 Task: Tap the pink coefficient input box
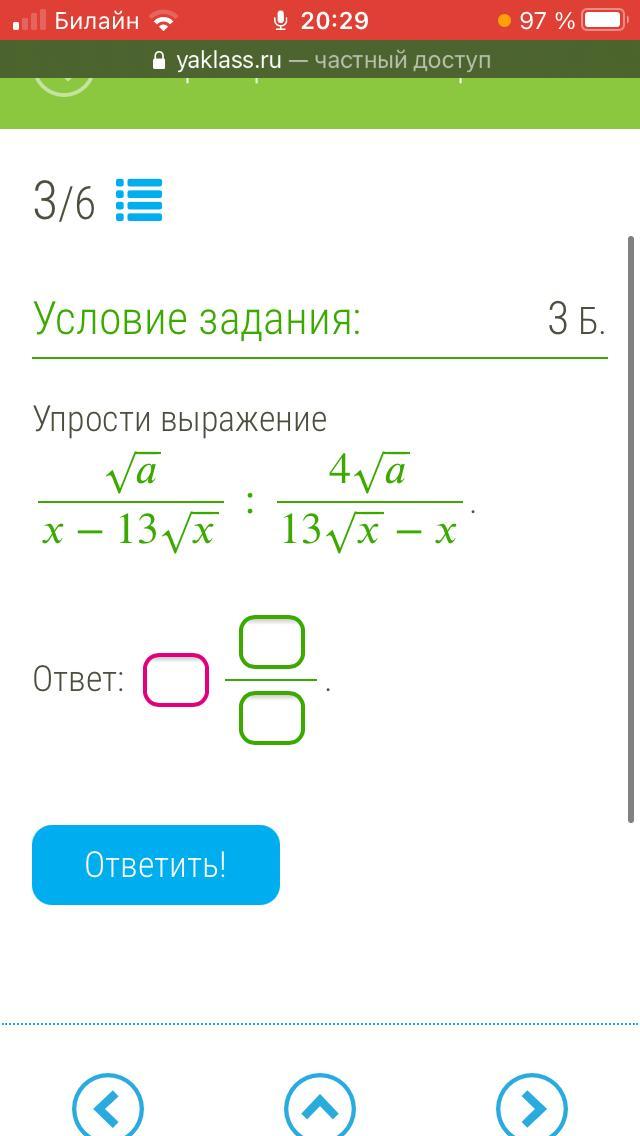click(x=176, y=680)
